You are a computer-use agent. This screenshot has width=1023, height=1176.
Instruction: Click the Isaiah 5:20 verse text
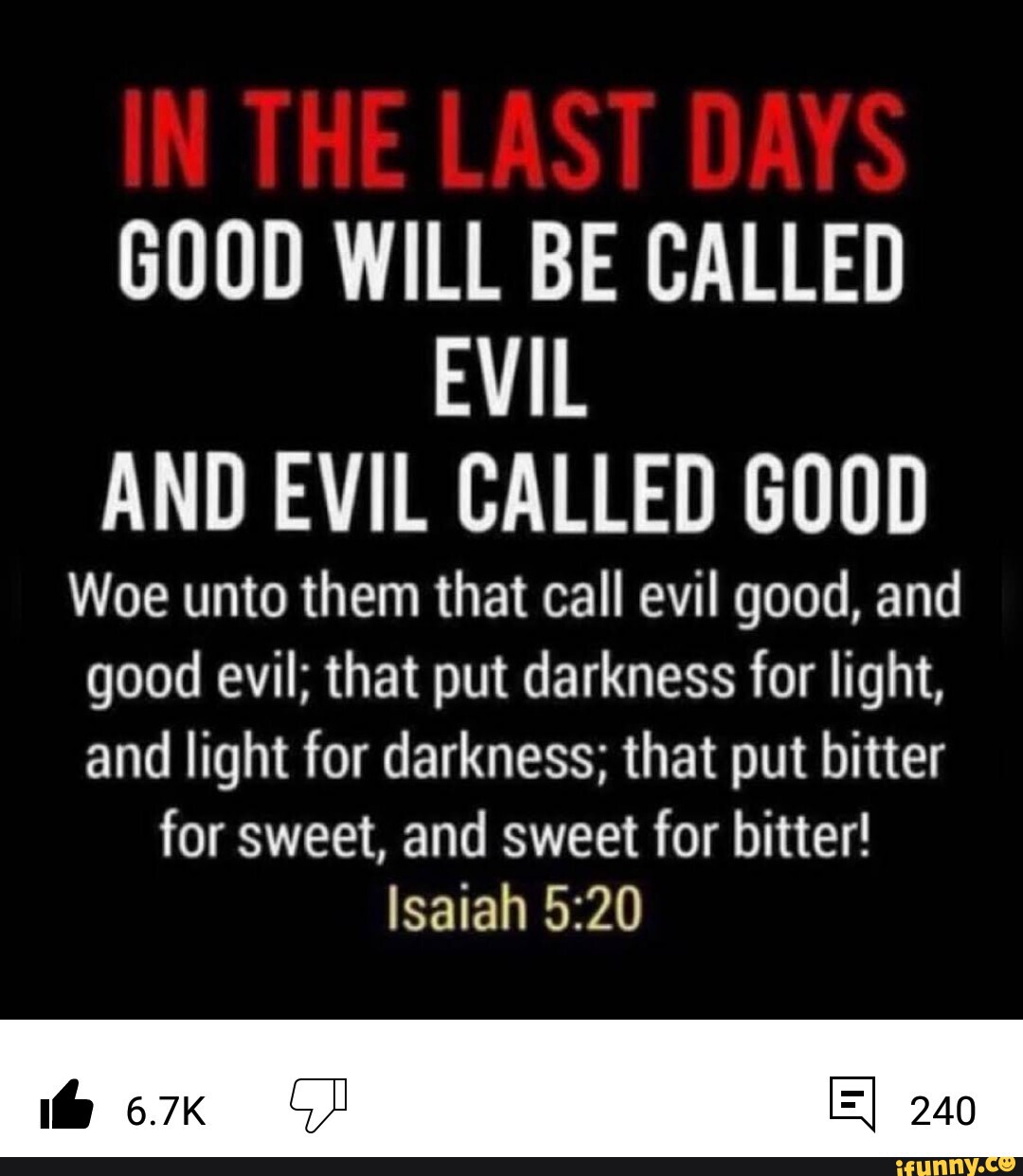pos(511,905)
